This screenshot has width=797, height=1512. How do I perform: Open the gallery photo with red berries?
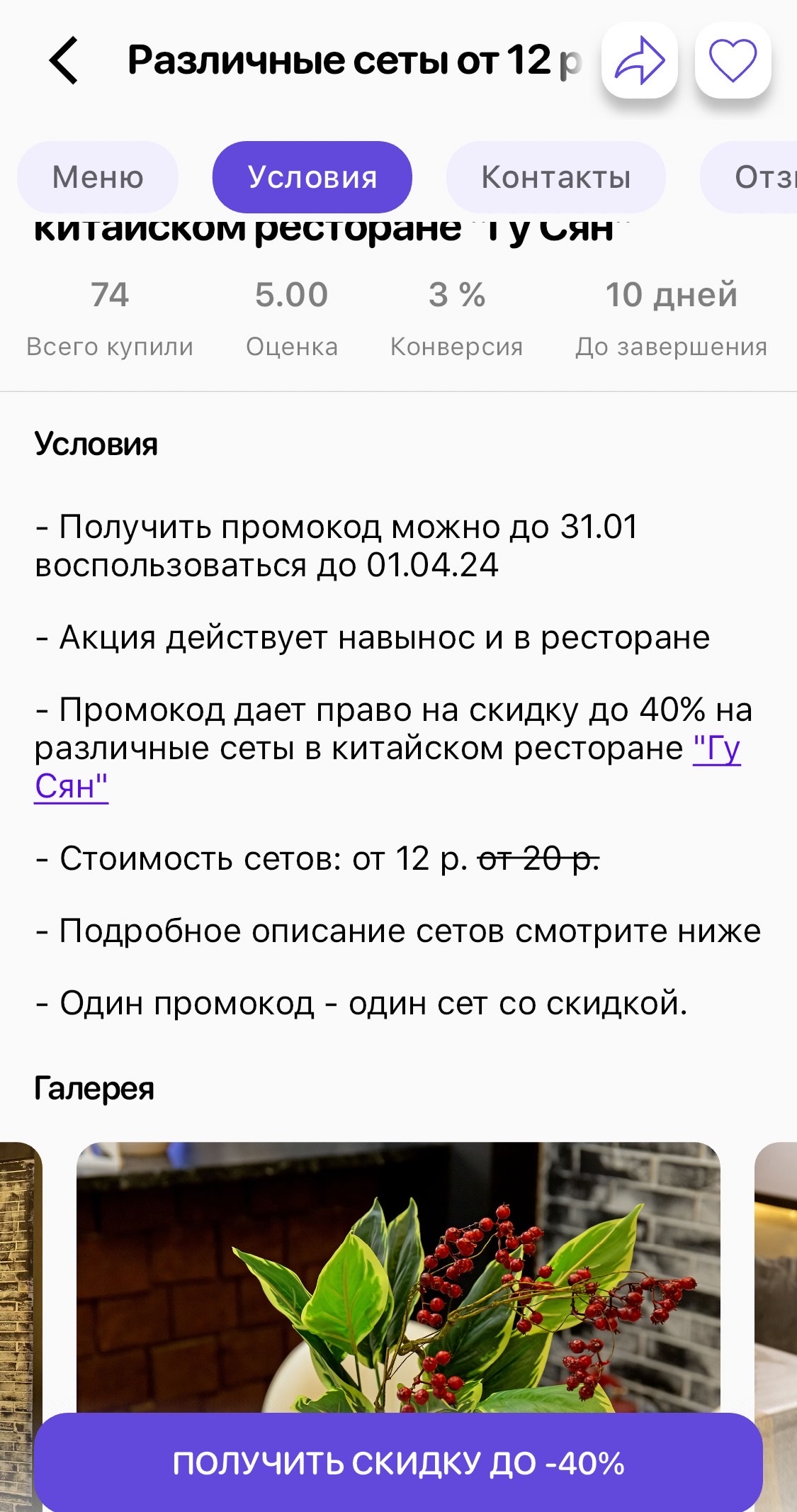click(398, 1276)
